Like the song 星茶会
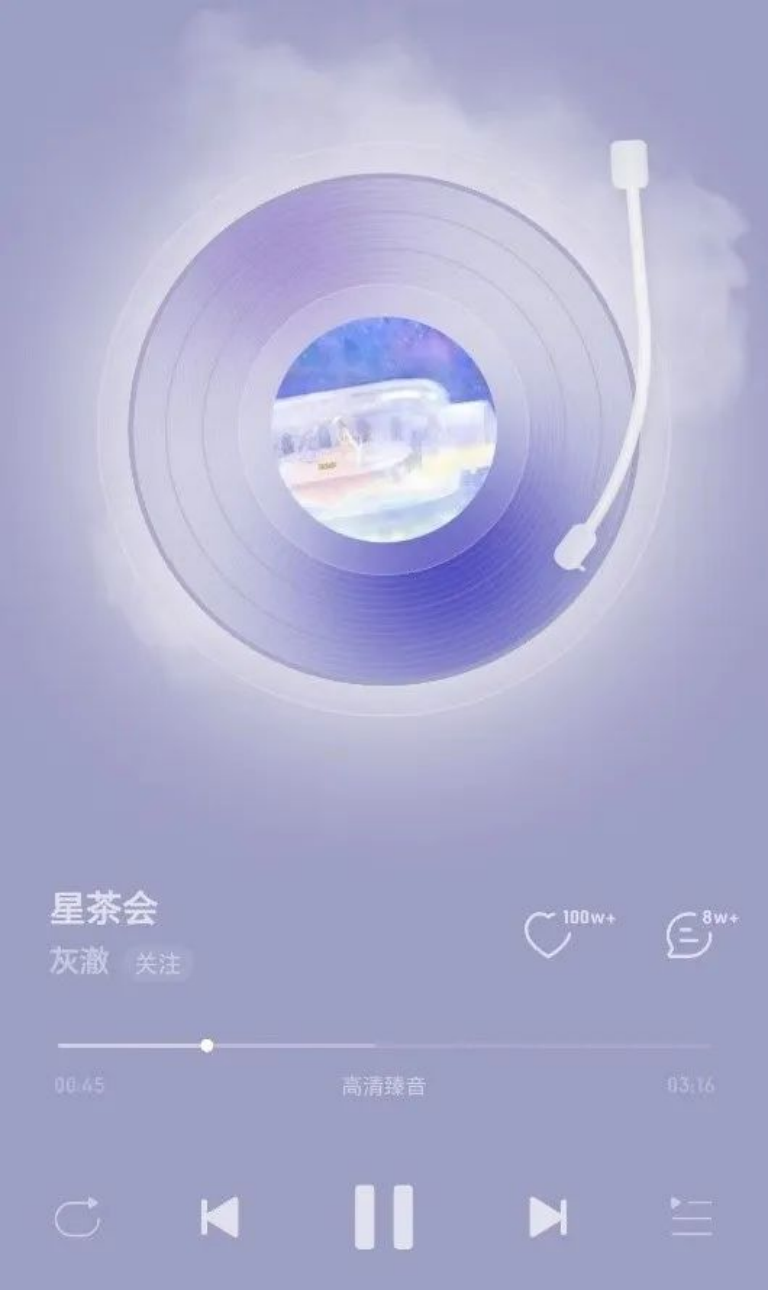768x1290 pixels. click(x=548, y=936)
